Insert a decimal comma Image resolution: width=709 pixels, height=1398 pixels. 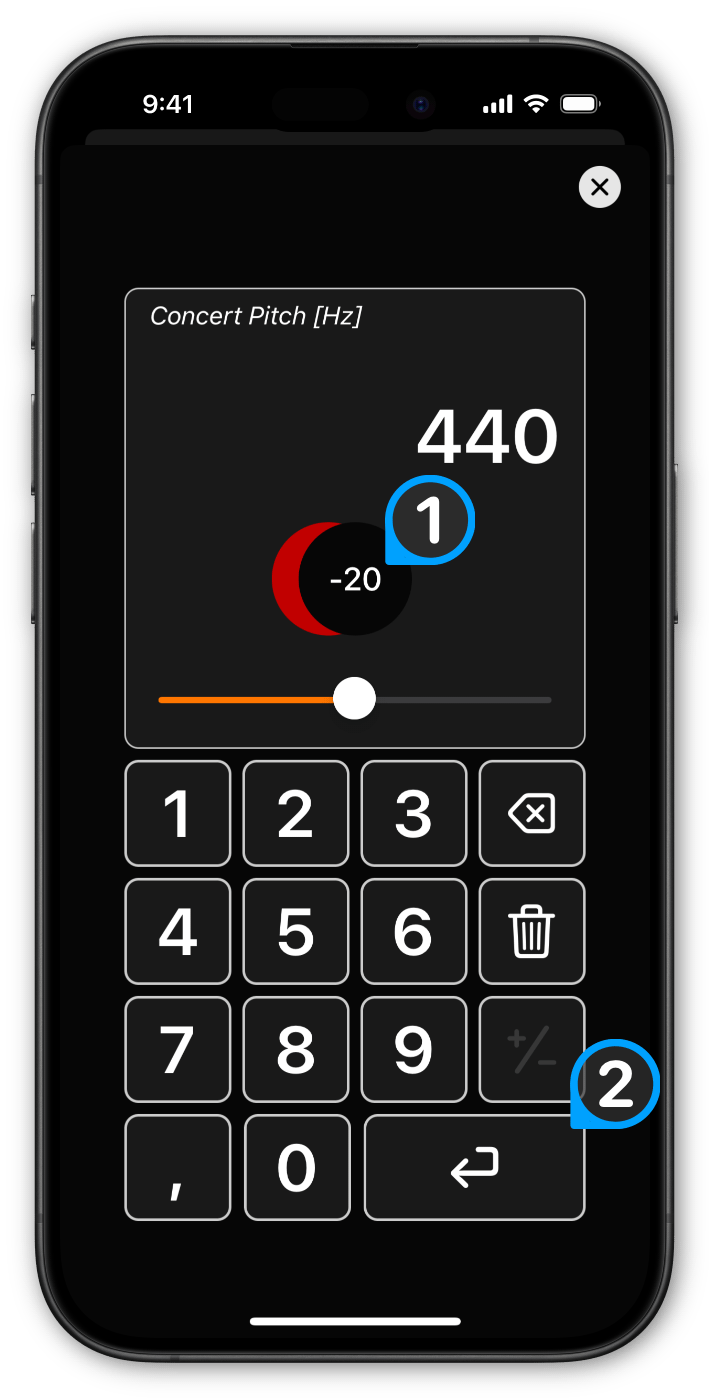(x=178, y=1167)
